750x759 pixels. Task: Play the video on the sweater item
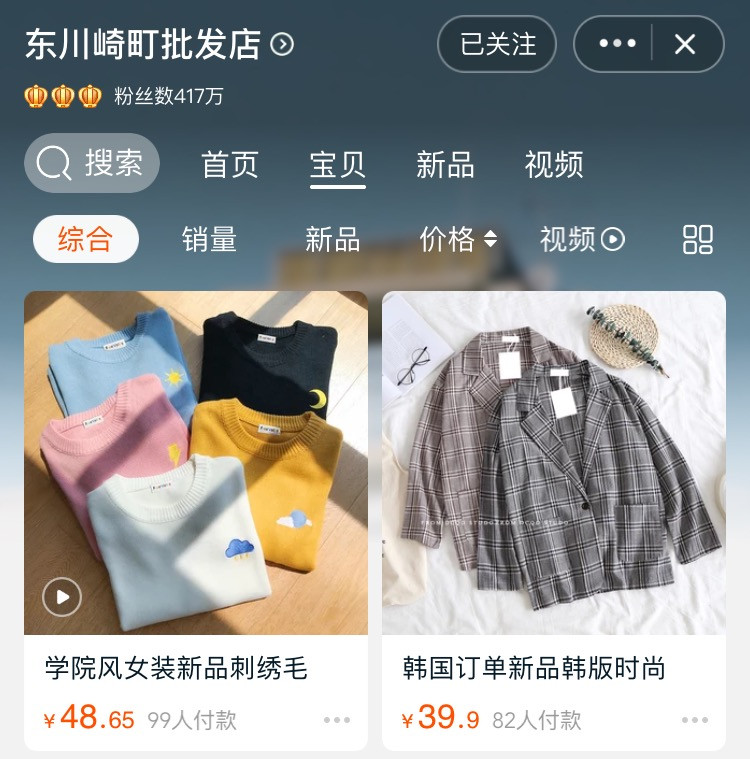(x=62, y=597)
